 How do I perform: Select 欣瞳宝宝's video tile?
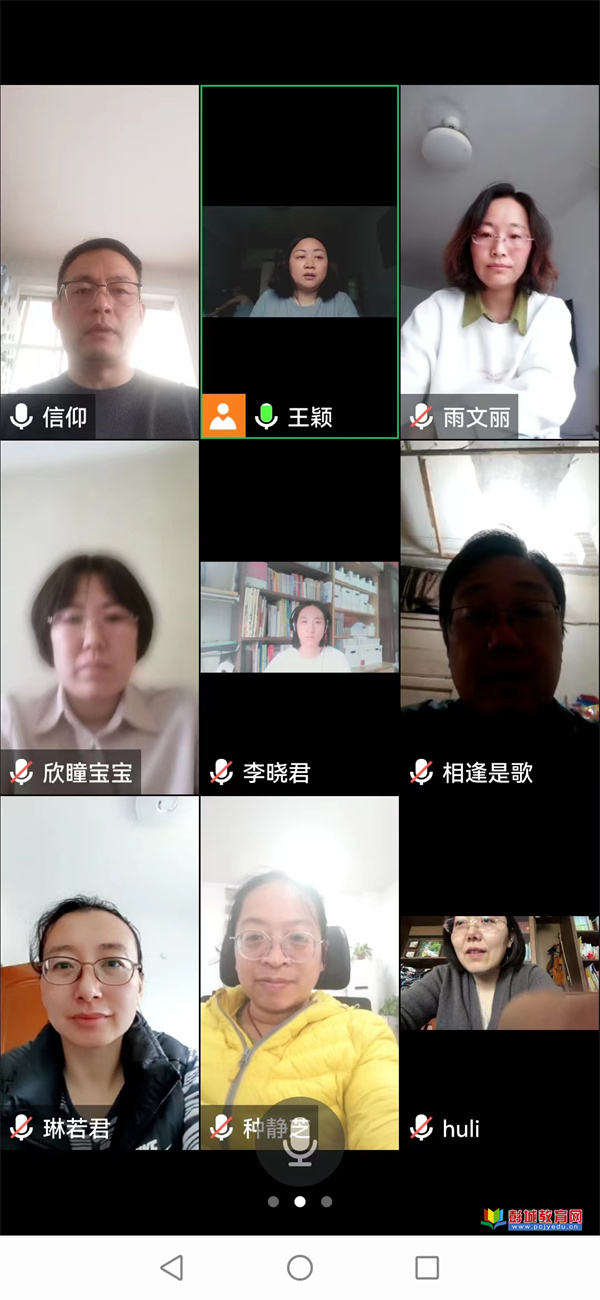tap(99, 618)
